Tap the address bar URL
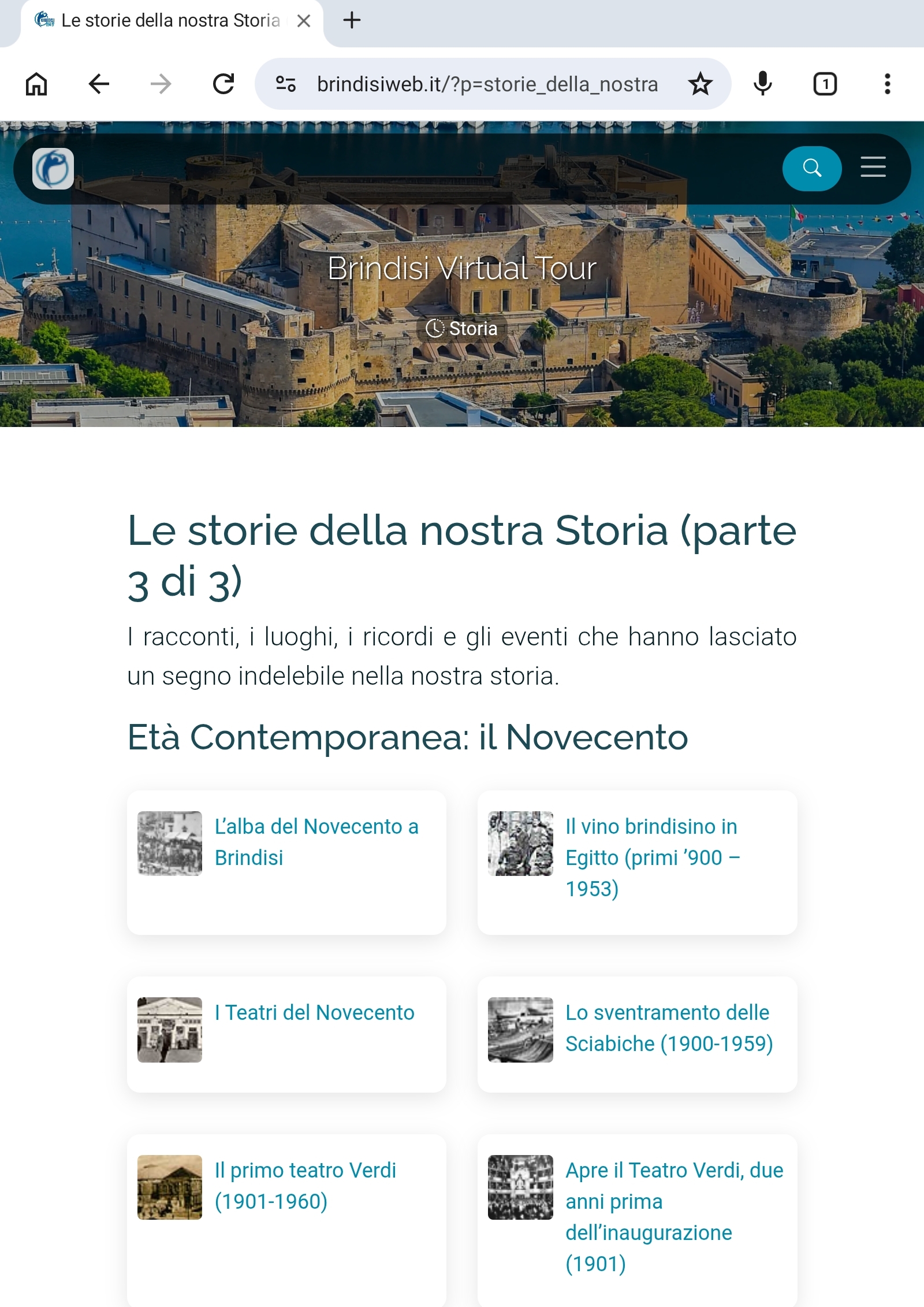Screen dimensions: 924x1307 click(487, 84)
